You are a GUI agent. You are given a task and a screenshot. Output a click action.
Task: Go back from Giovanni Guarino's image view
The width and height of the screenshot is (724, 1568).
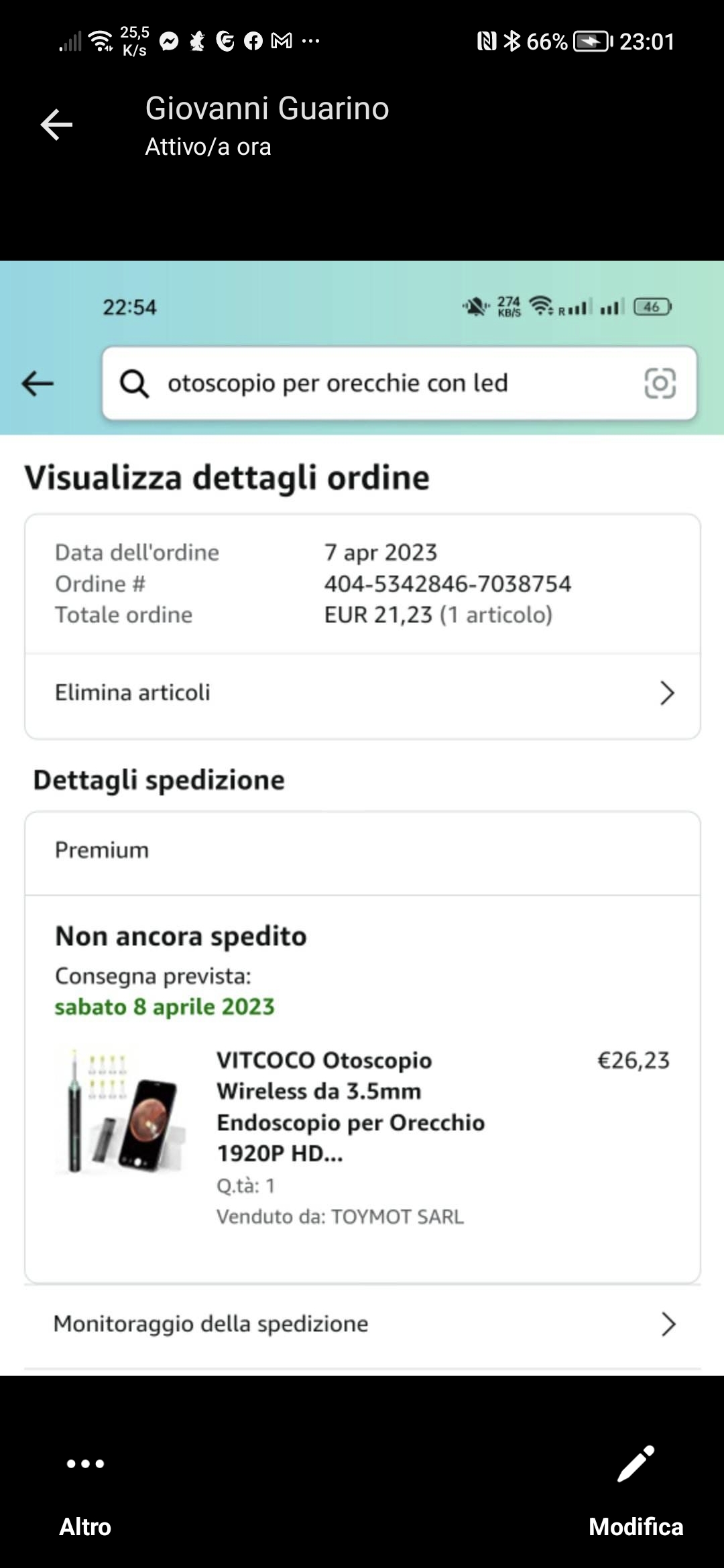coord(56,125)
